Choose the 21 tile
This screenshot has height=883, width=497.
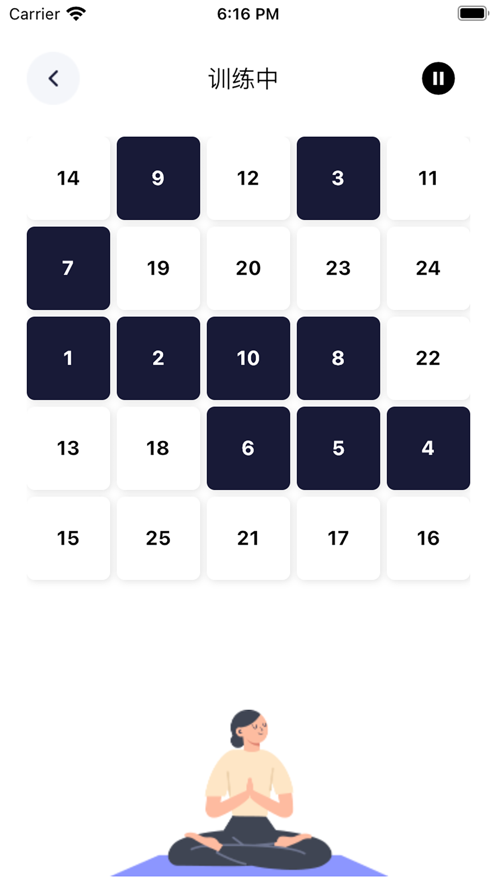248,538
